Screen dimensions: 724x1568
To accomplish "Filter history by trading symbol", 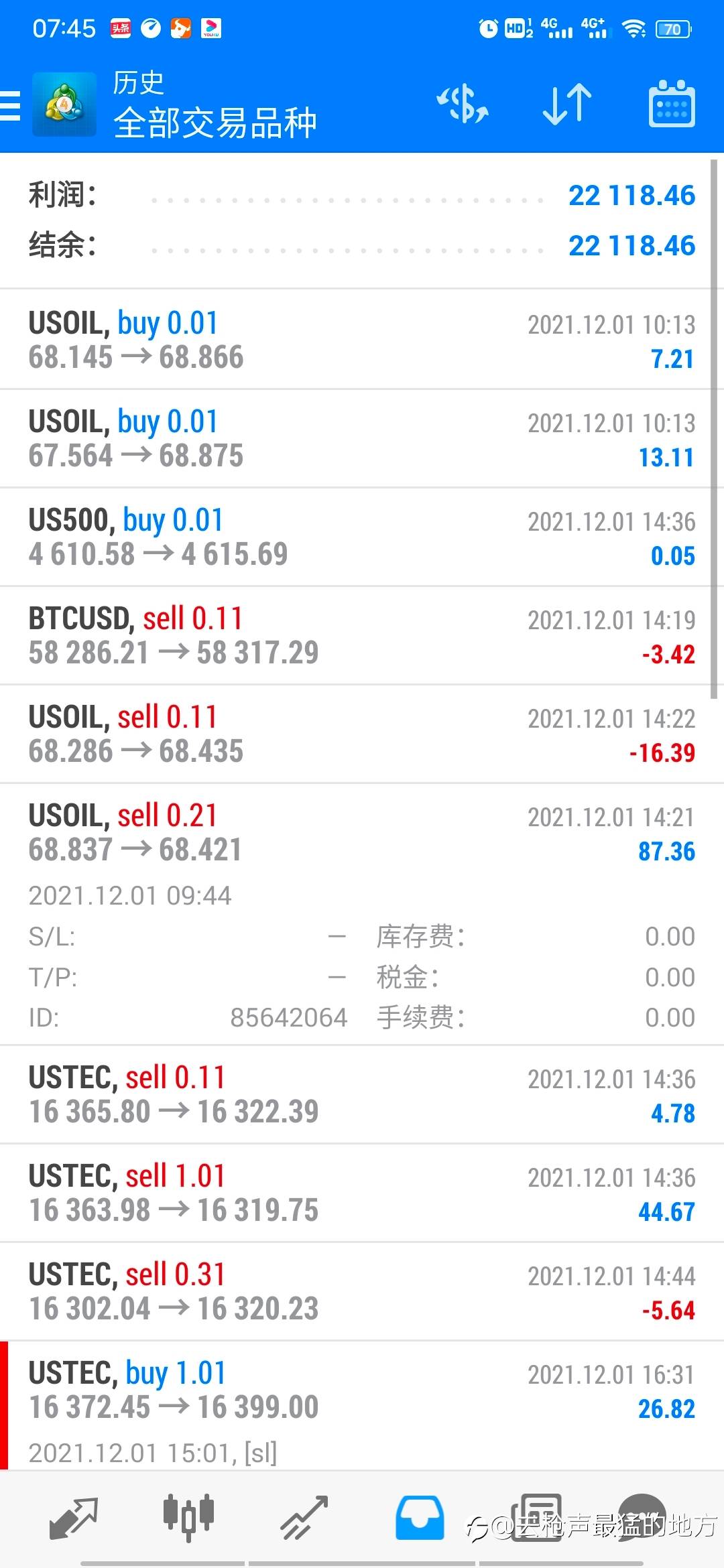I will 463,104.
